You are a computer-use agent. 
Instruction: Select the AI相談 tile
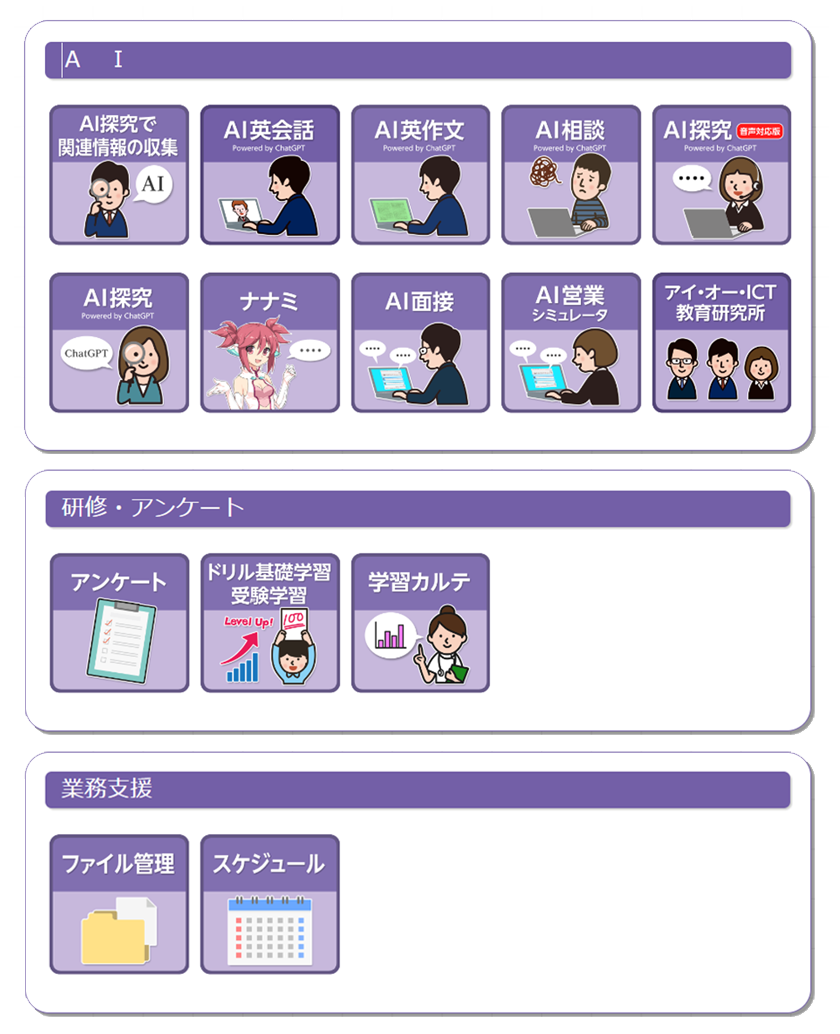click(571, 175)
